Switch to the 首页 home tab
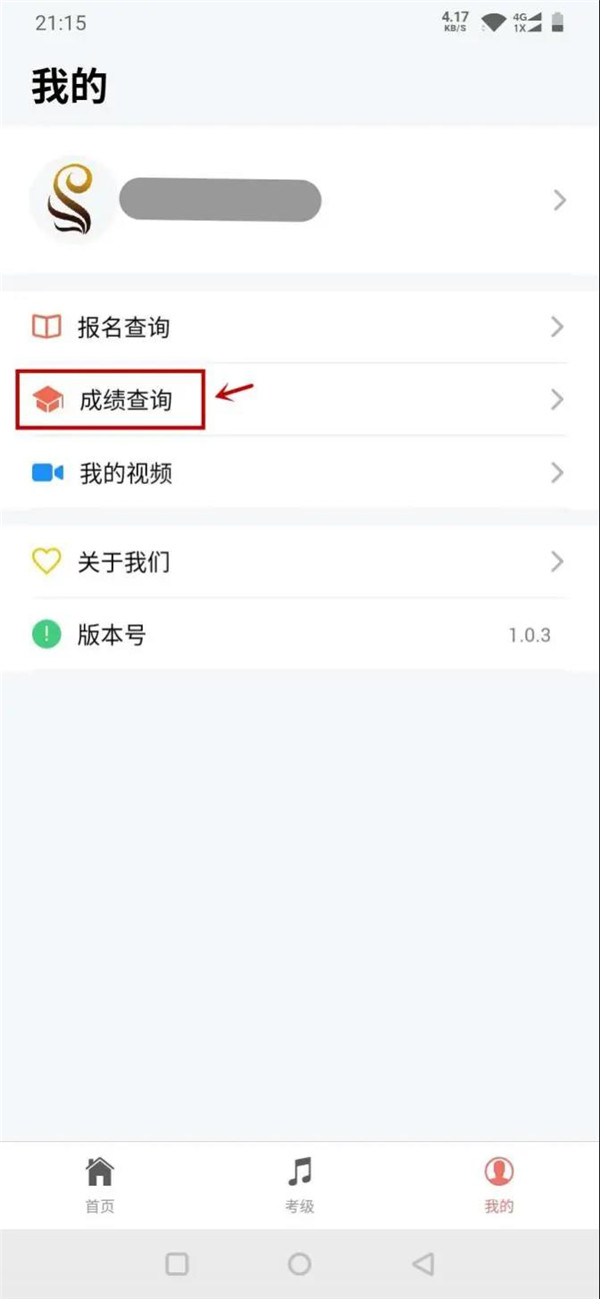The width and height of the screenshot is (600, 1299). coord(100,1185)
